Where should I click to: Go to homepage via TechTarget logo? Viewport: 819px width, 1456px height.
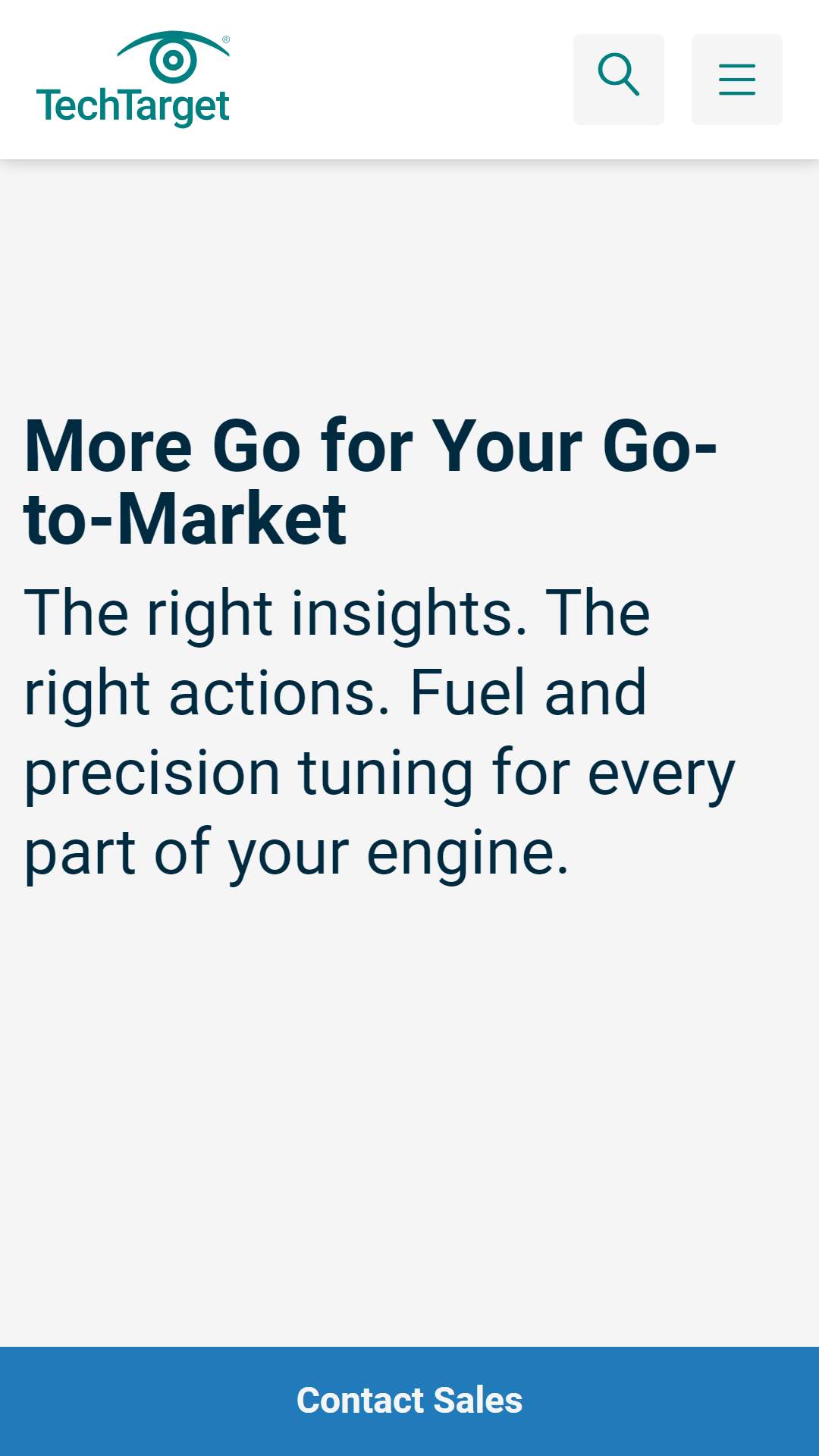[133, 79]
